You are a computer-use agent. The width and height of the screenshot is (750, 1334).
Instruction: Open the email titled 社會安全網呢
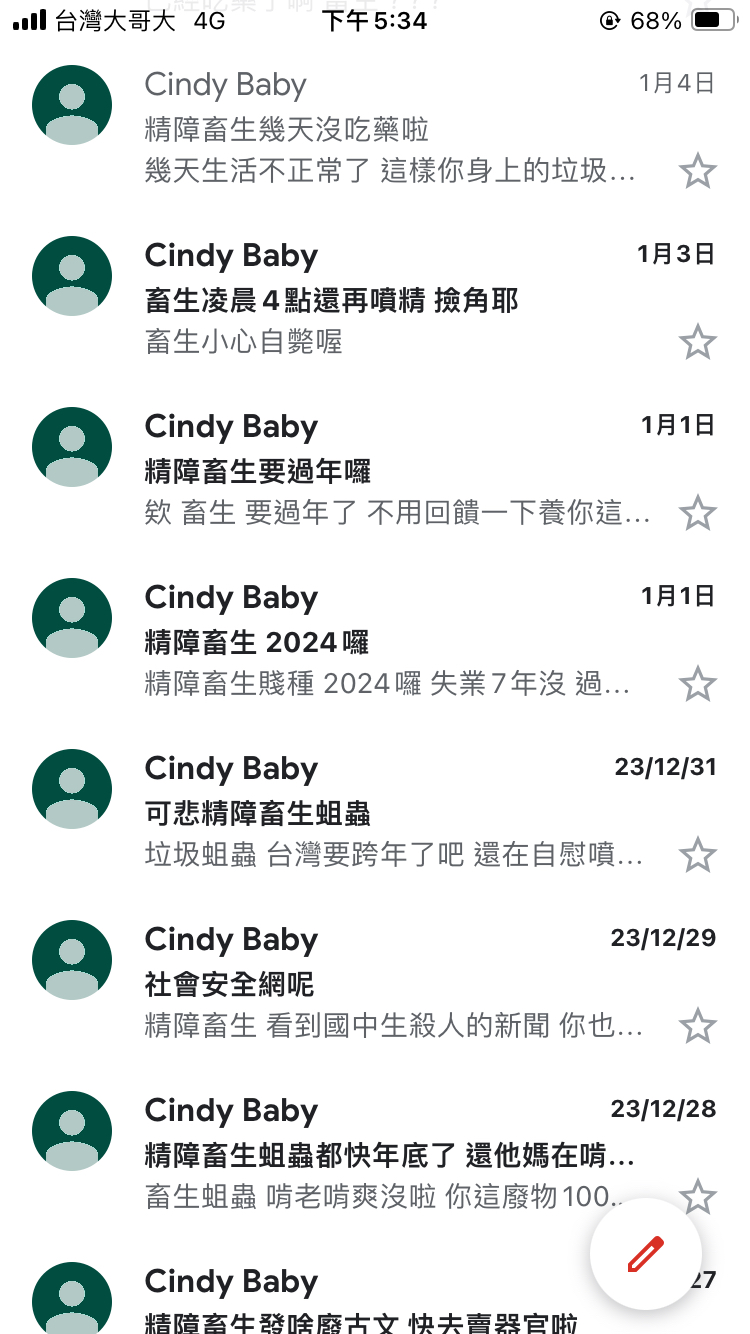pyautogui.click(x=375, y=984)
